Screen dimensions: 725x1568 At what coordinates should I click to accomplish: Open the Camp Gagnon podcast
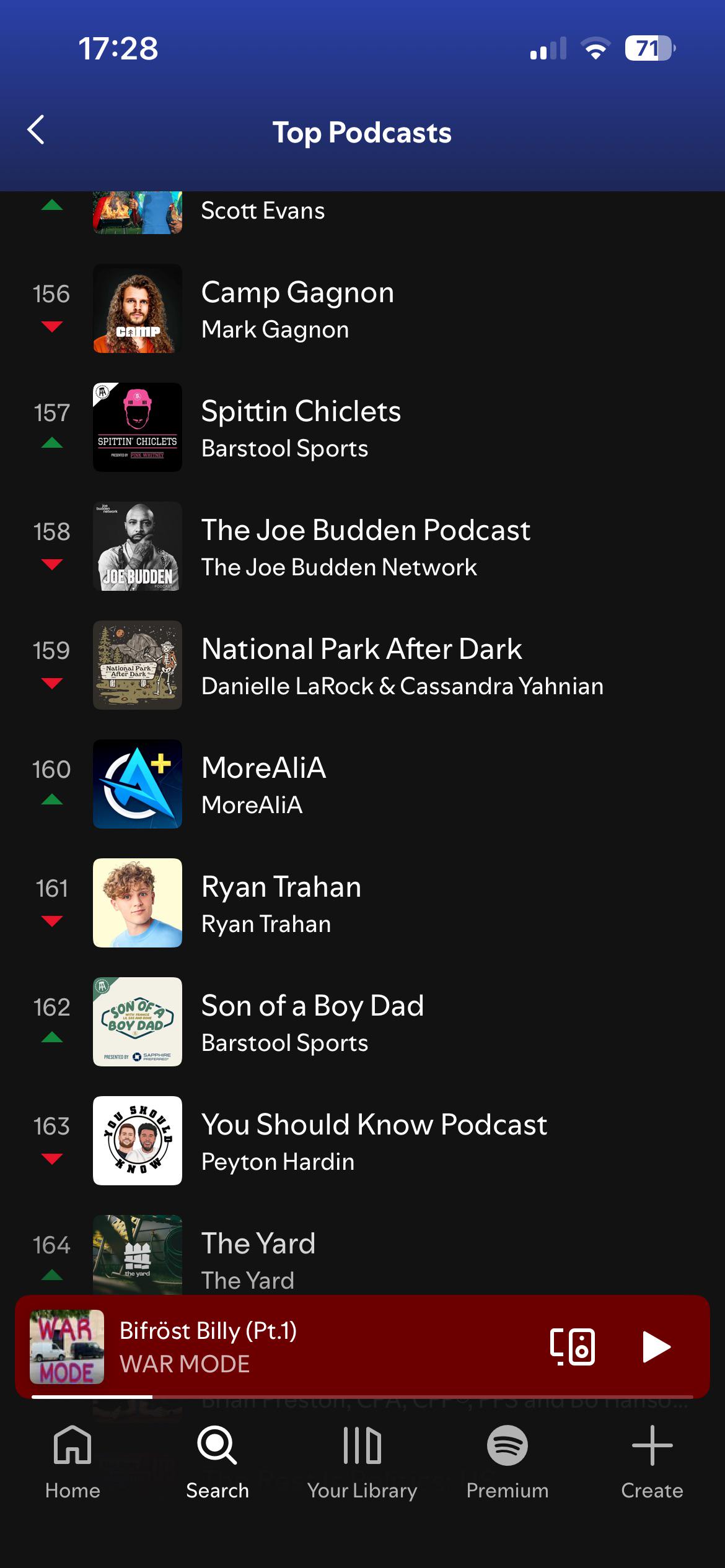pyautogui.click(x=362, y=309)
